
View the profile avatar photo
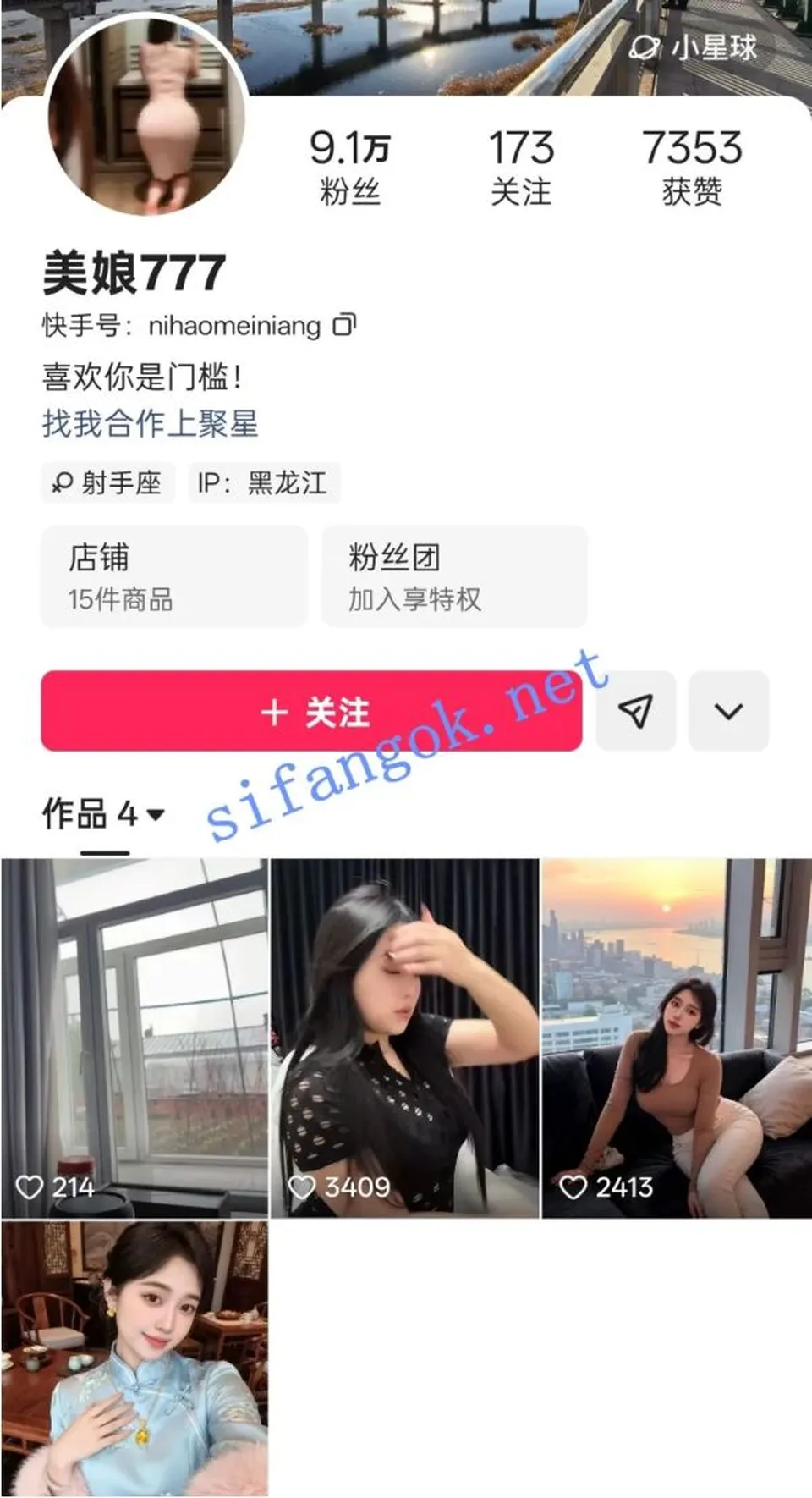click(x=146, y=115)
